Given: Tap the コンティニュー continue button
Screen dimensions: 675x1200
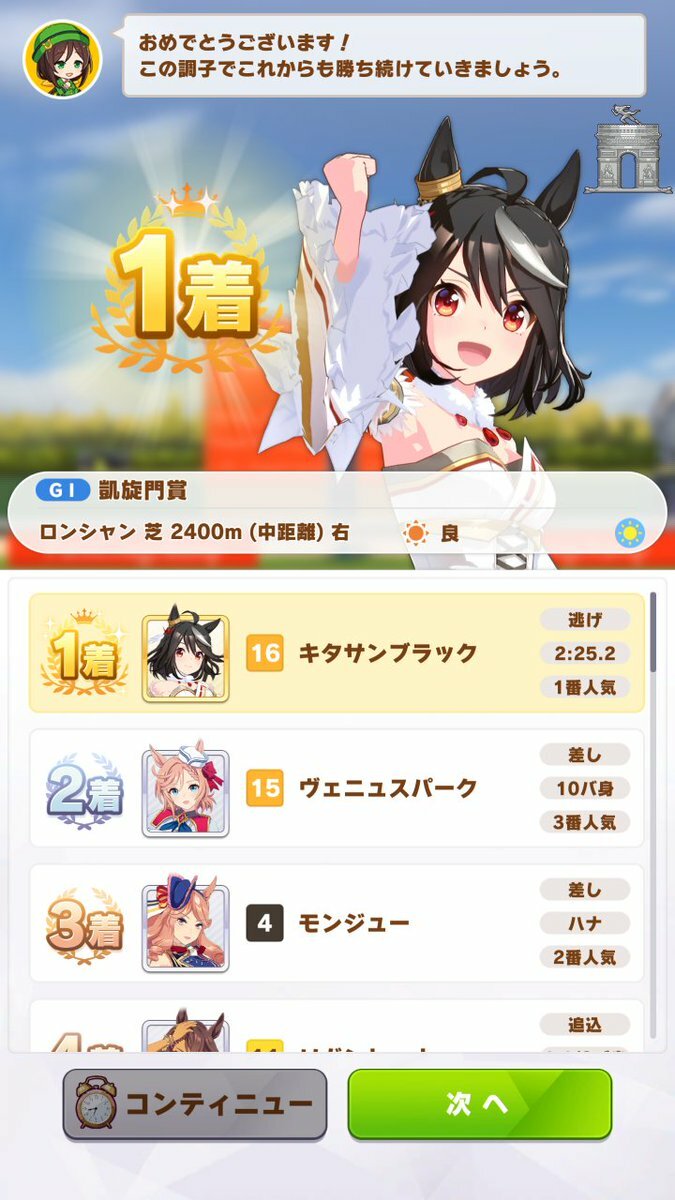Looking at the screenshot, I should coord(195,1104).
